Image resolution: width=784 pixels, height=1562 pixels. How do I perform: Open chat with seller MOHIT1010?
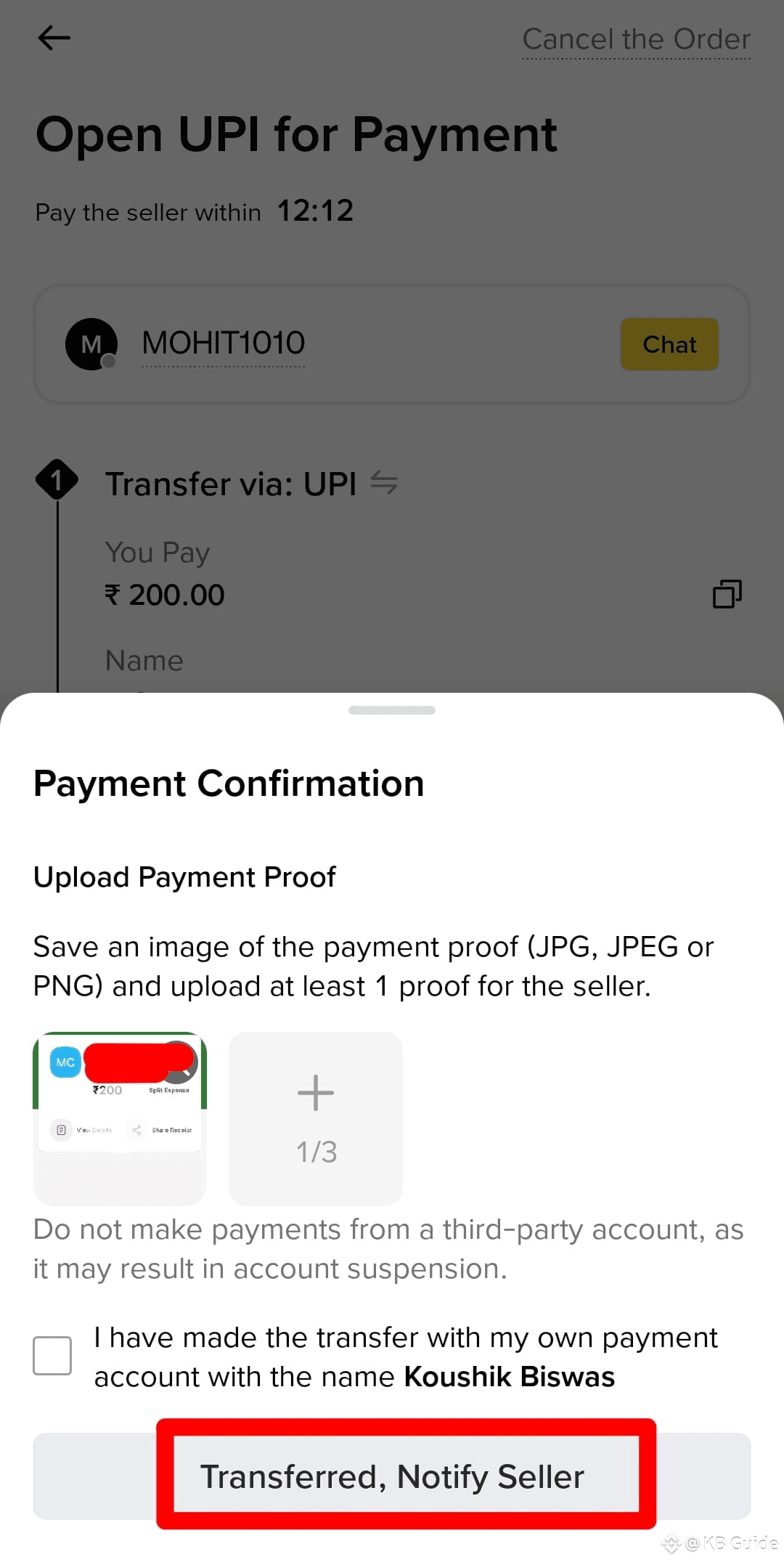coord(669,344)
